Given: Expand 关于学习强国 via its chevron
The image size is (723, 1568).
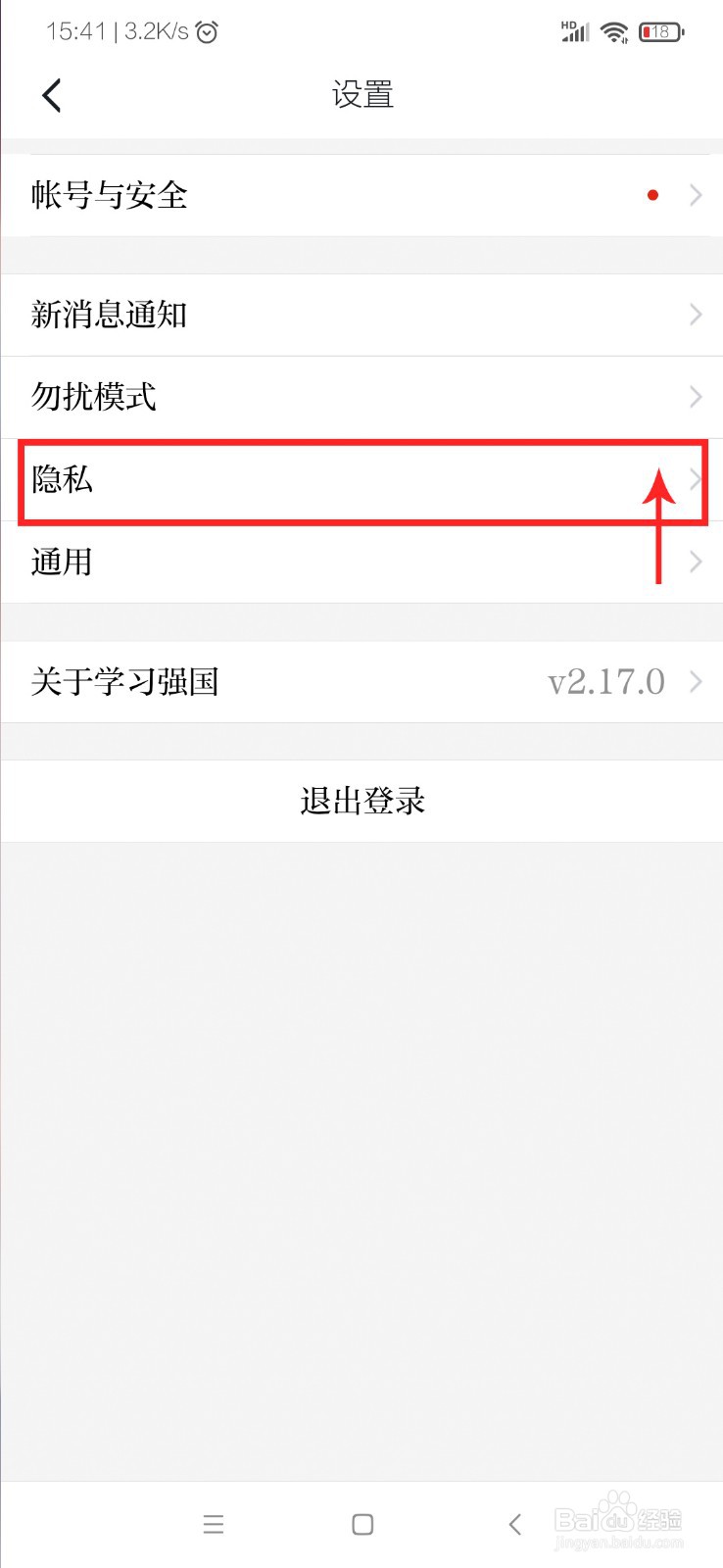Looking at the screenshot, I should [696, 681].
